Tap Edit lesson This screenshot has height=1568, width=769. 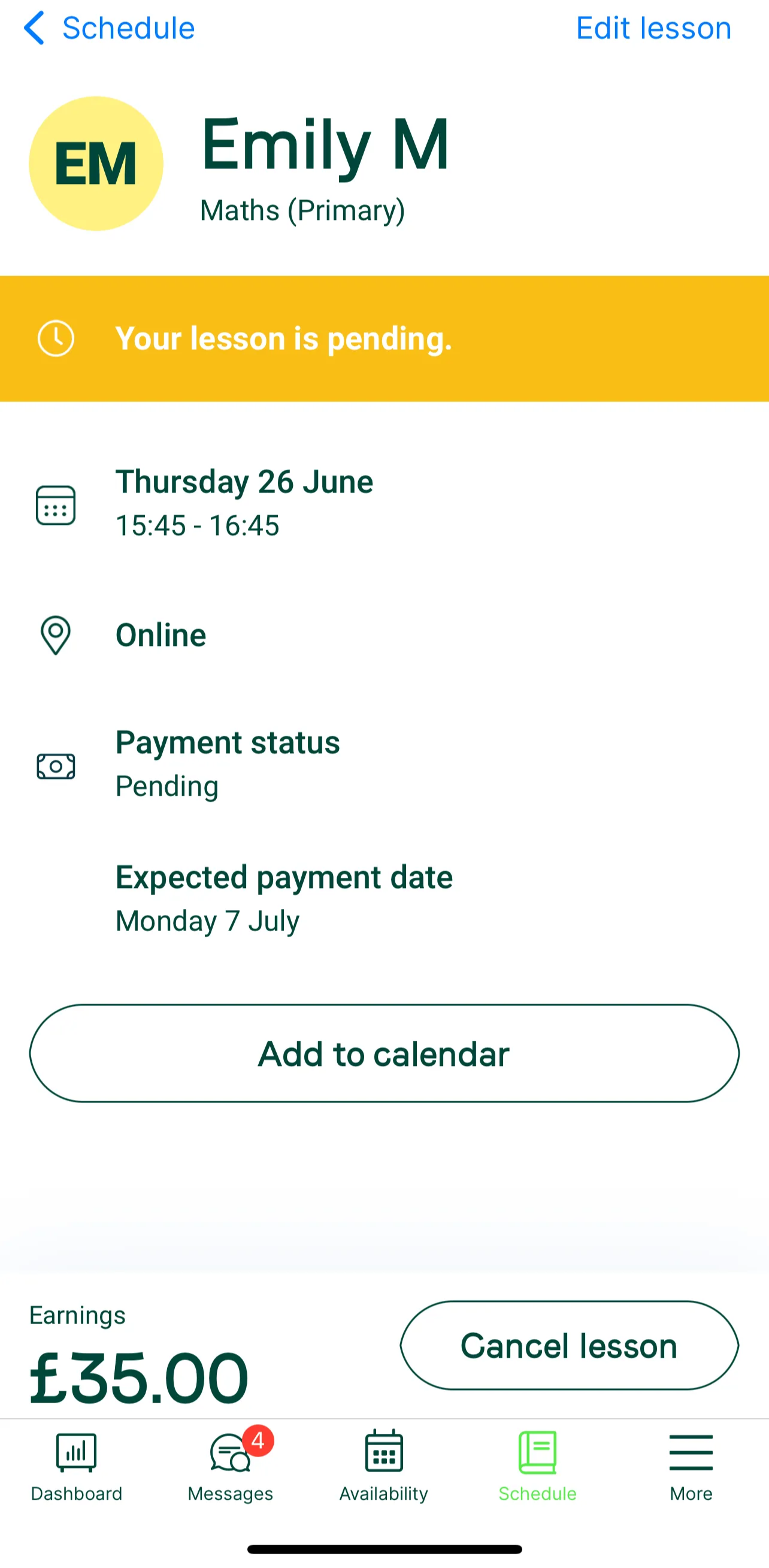click(653, 28)
